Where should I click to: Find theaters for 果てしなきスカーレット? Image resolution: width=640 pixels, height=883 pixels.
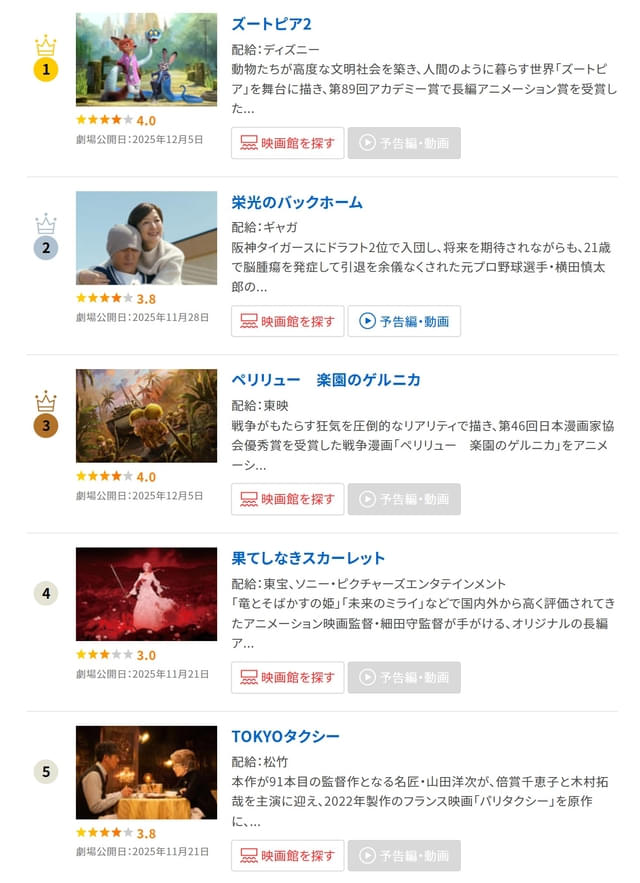287,677
